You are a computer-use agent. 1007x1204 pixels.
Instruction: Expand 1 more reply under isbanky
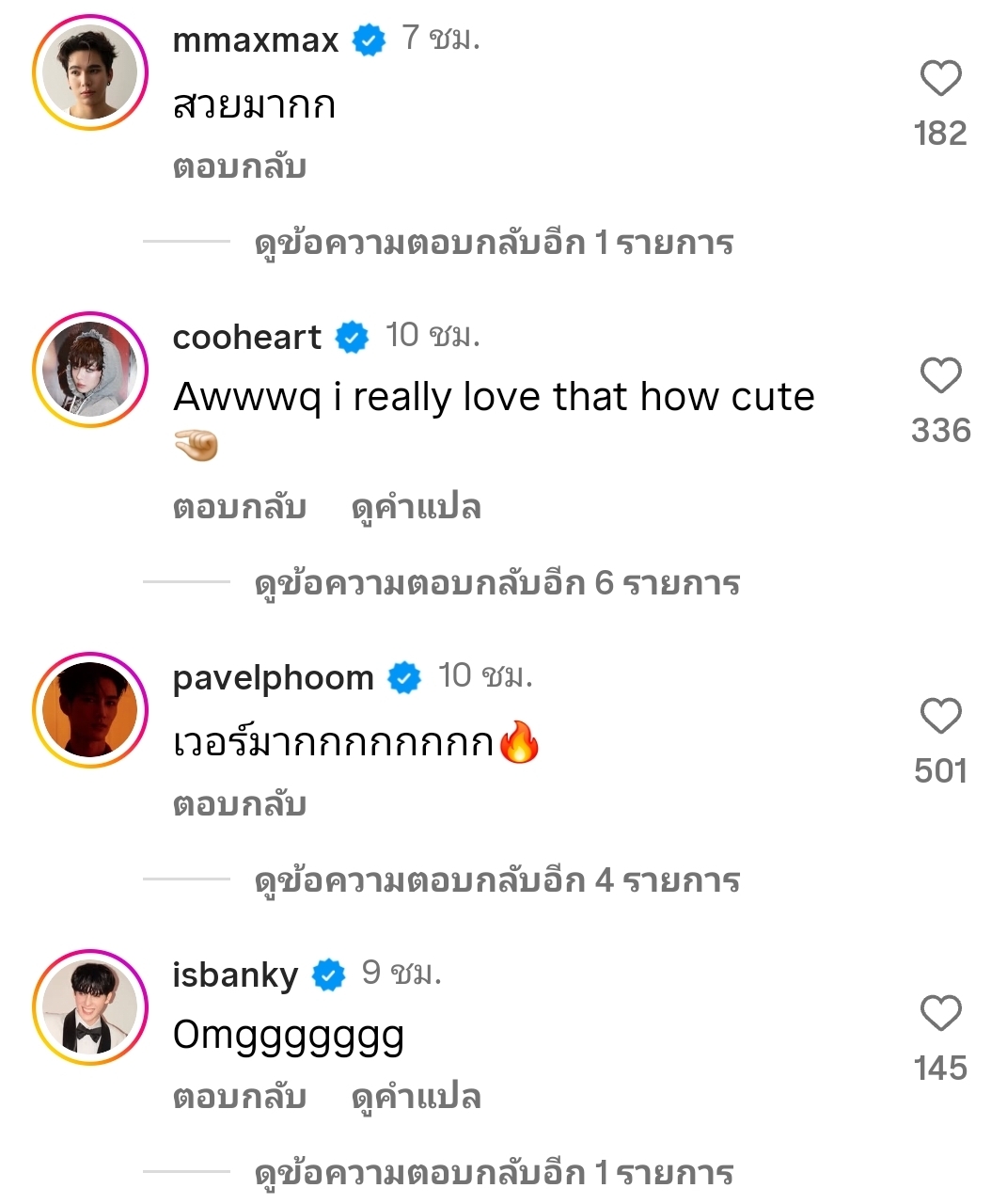click(494, 1174)
